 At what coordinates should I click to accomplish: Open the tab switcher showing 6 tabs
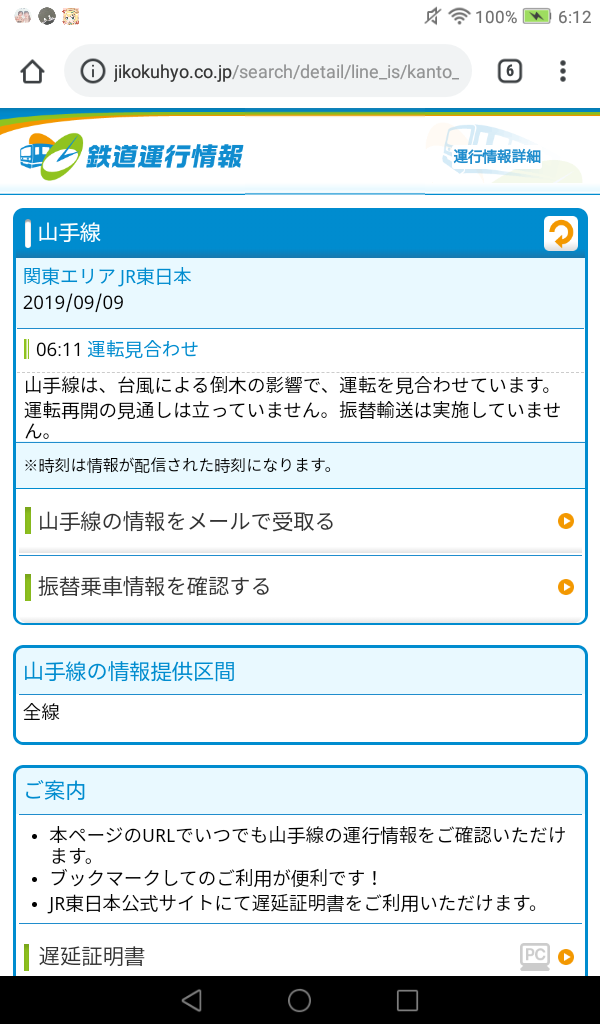pos(510,71)
